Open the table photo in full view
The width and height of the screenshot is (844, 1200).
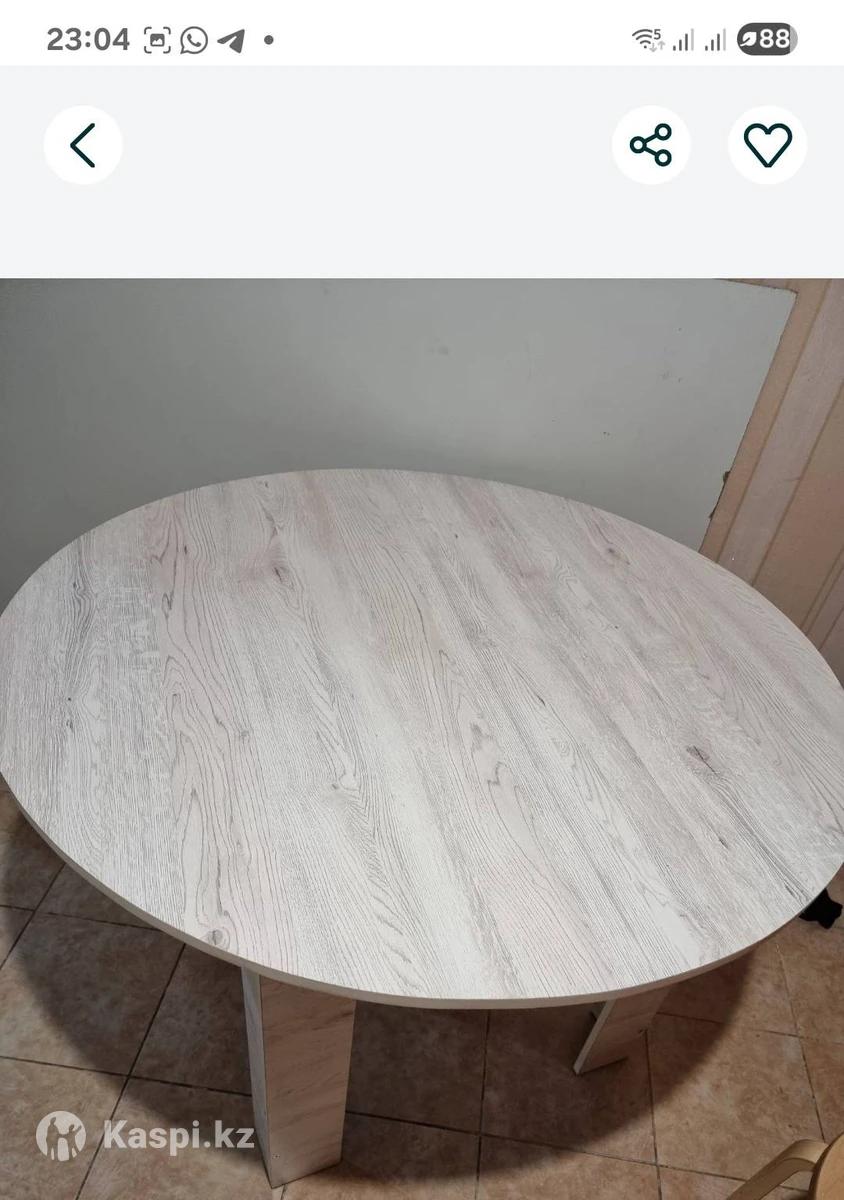click(422, 738)
